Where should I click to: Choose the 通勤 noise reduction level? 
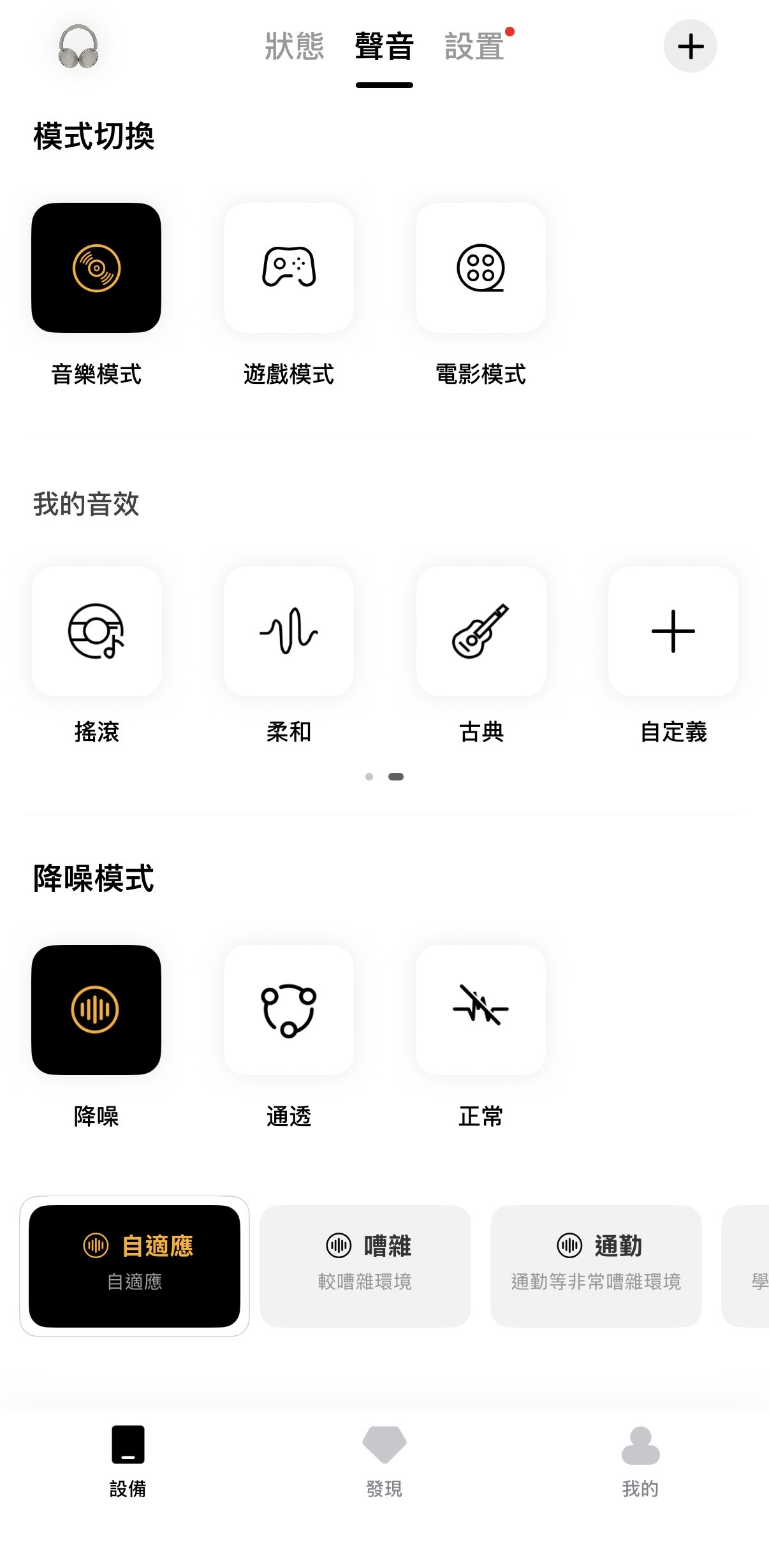point(596,1266)
